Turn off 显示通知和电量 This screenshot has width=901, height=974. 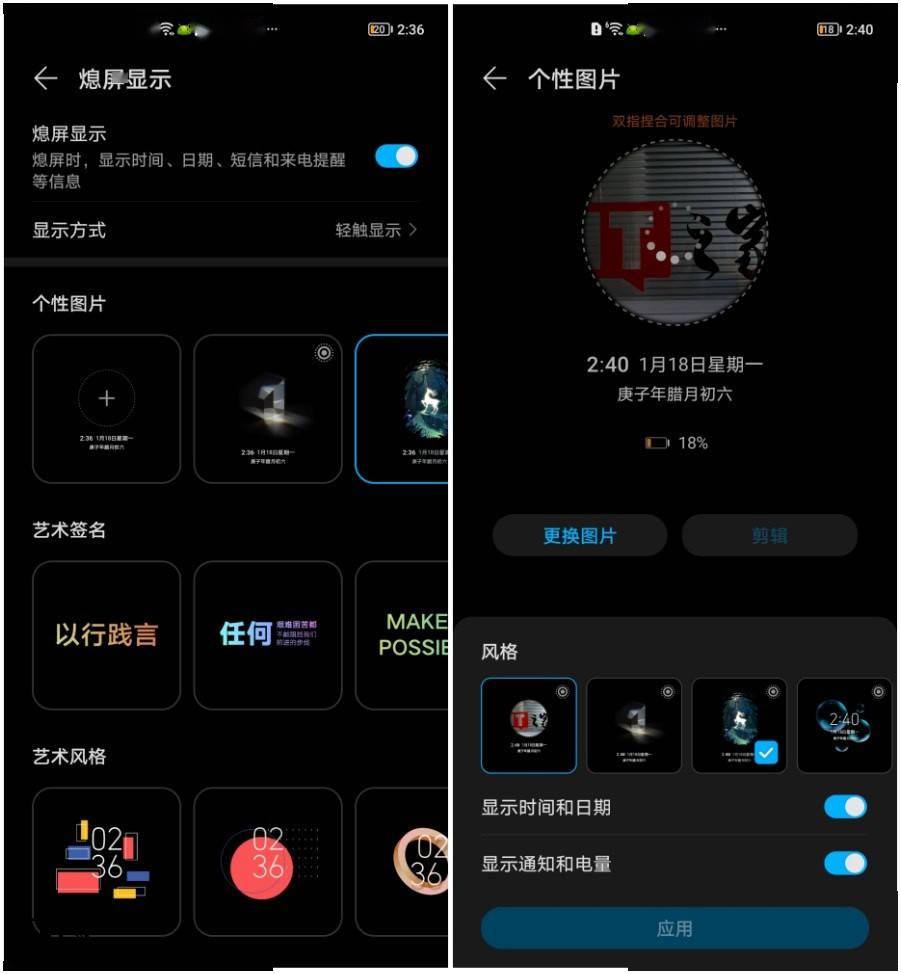click(x=847, y=862)
